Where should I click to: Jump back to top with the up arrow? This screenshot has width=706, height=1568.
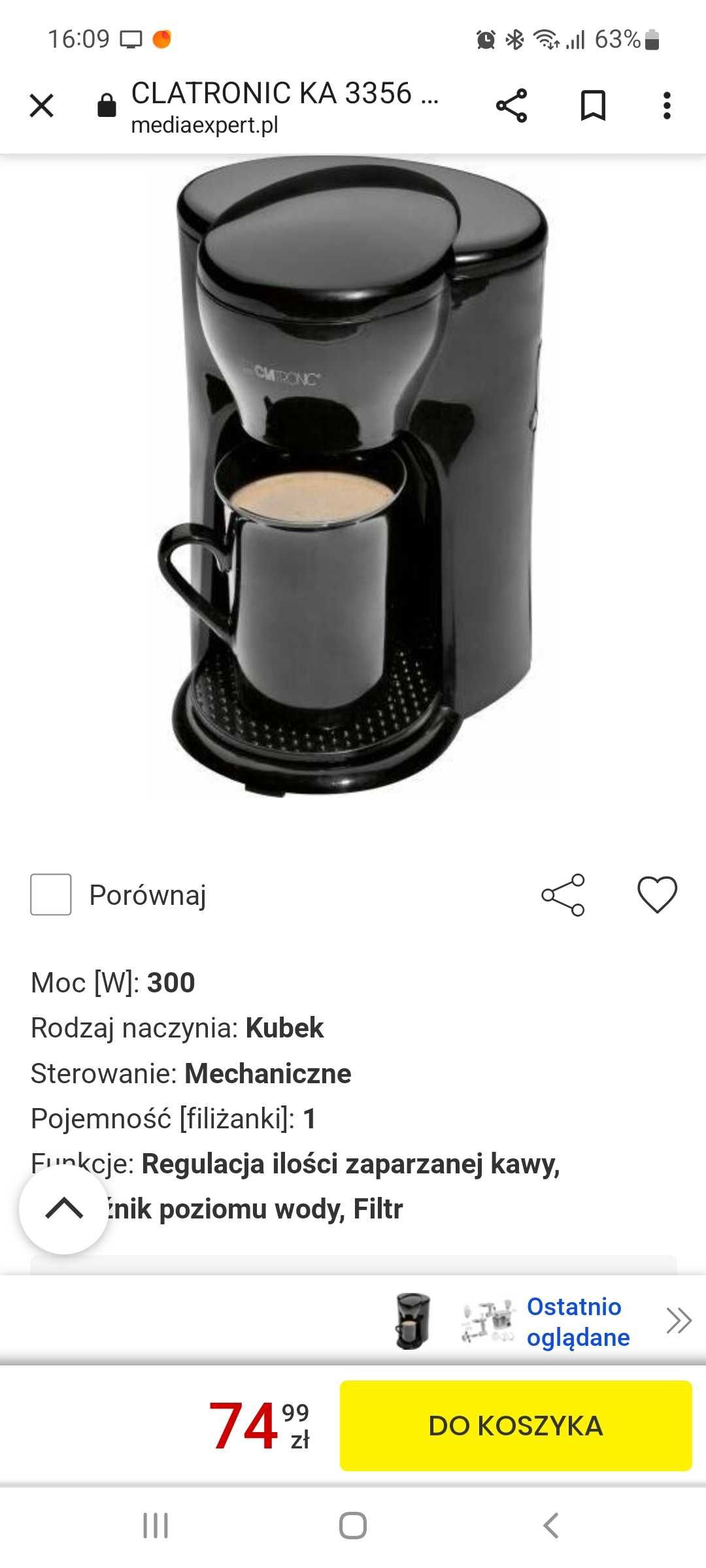(x=64, y=1209)
